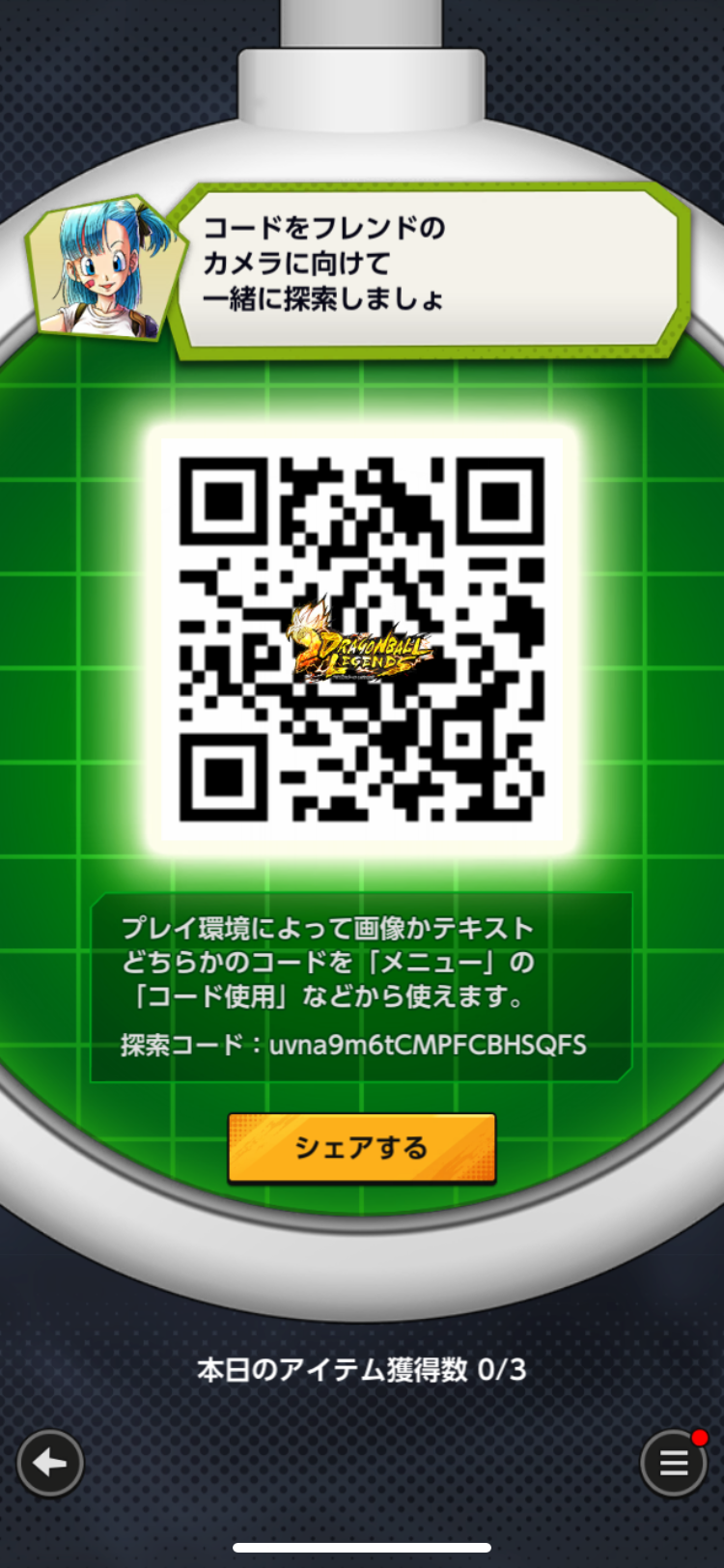Open the hamburger menu button
The width and height of the screenshot is (724, 1568).
[x=674, y=1463]
